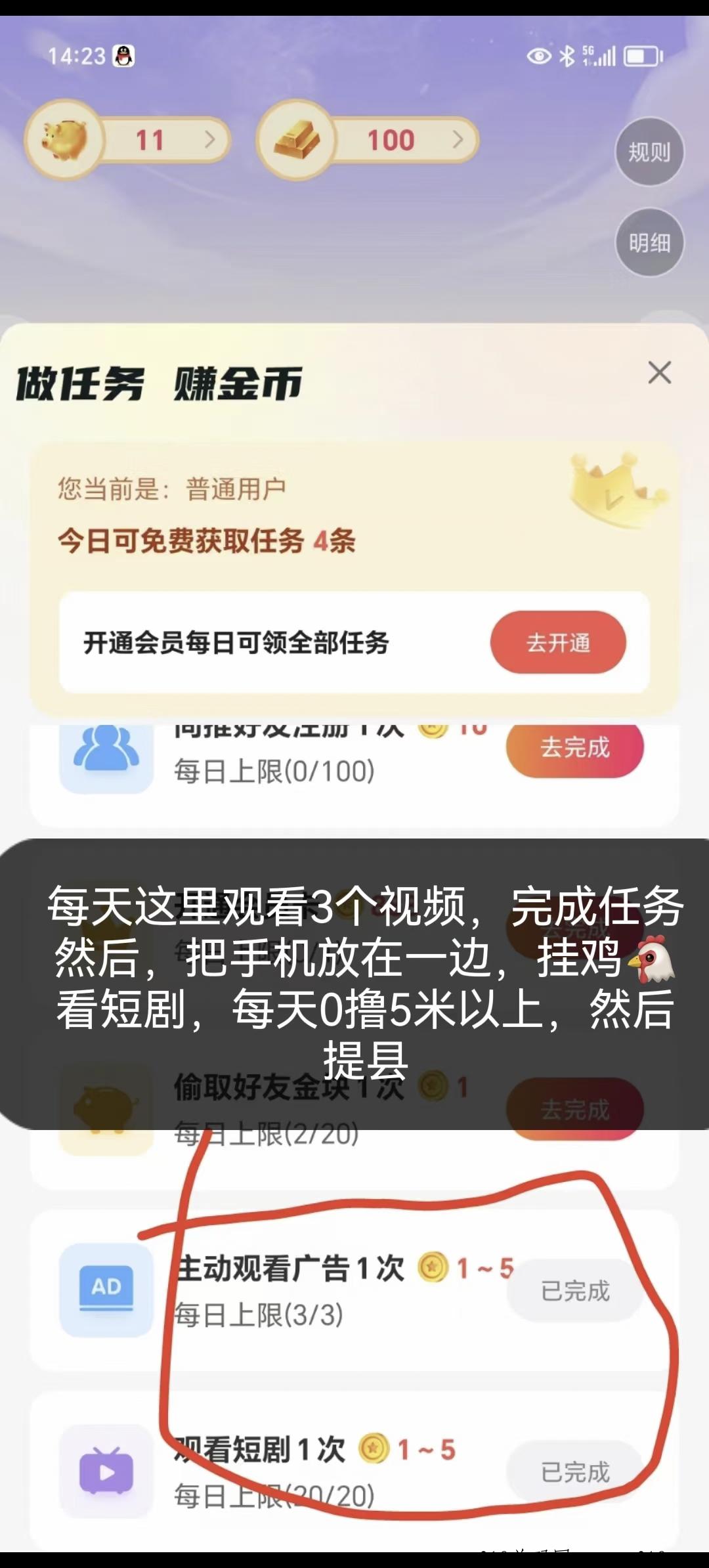Tap 去完成 on the invite friends task
The width and height of the screenshot is (709, 1568).
(574, 749)
